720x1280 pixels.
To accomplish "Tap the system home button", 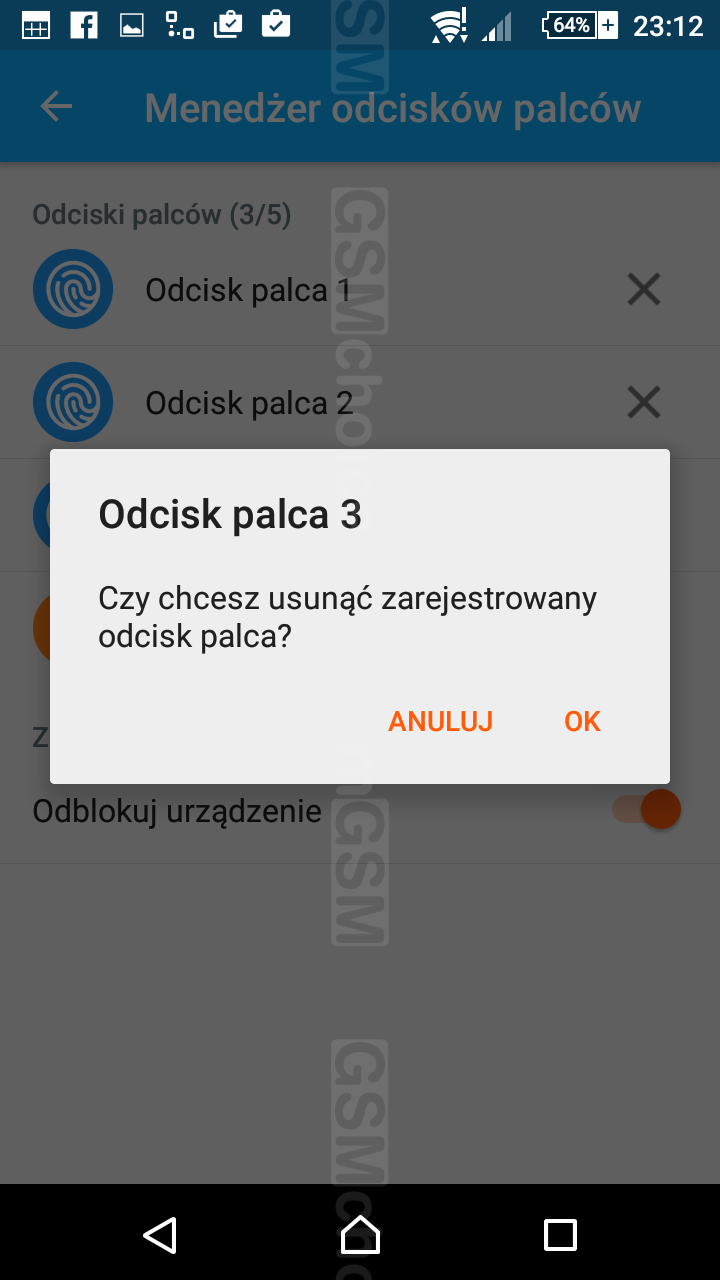I will coord(360,1234).
